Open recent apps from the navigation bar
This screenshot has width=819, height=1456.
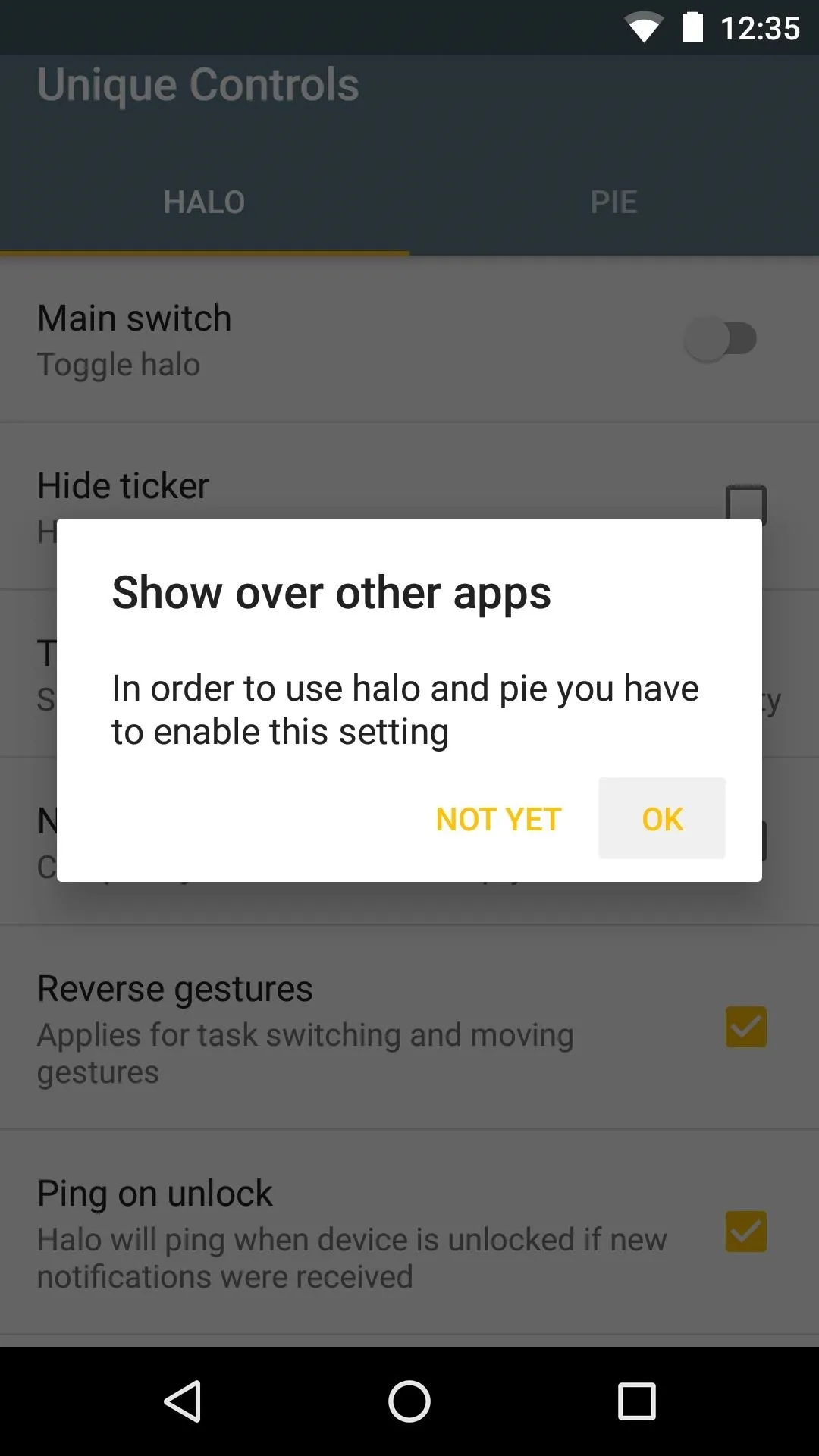pos(636,1401)
